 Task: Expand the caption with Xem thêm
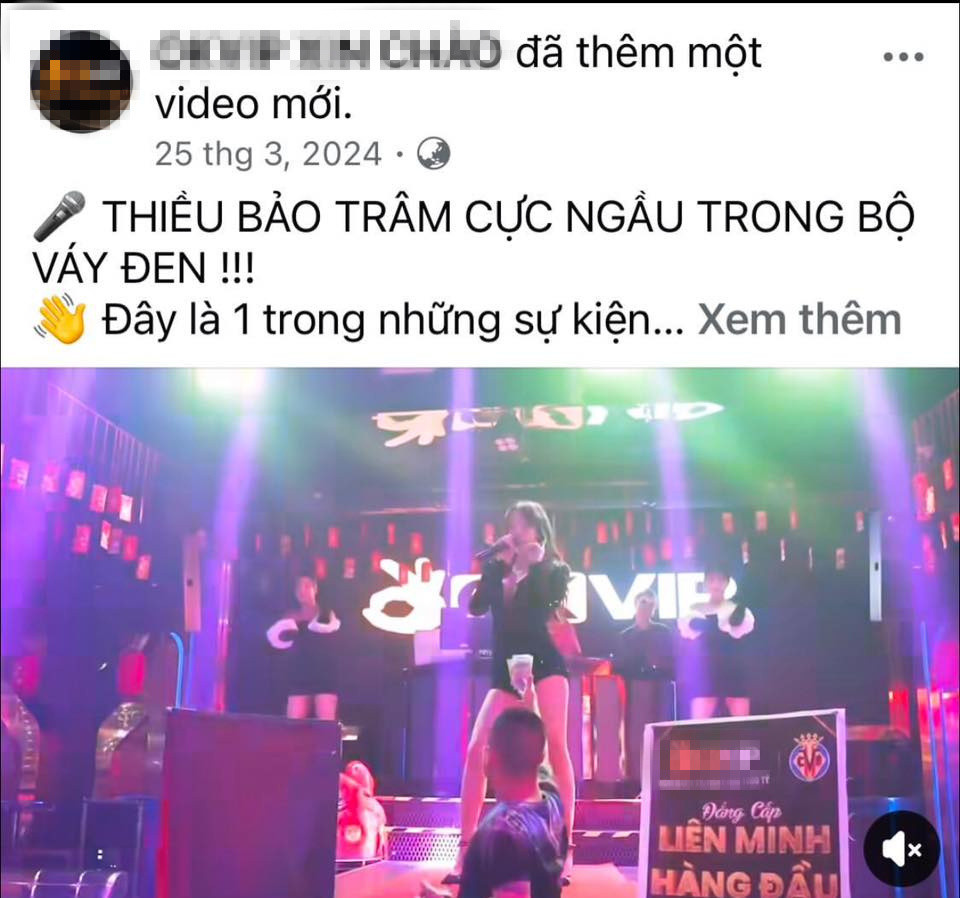pos(799,320)
